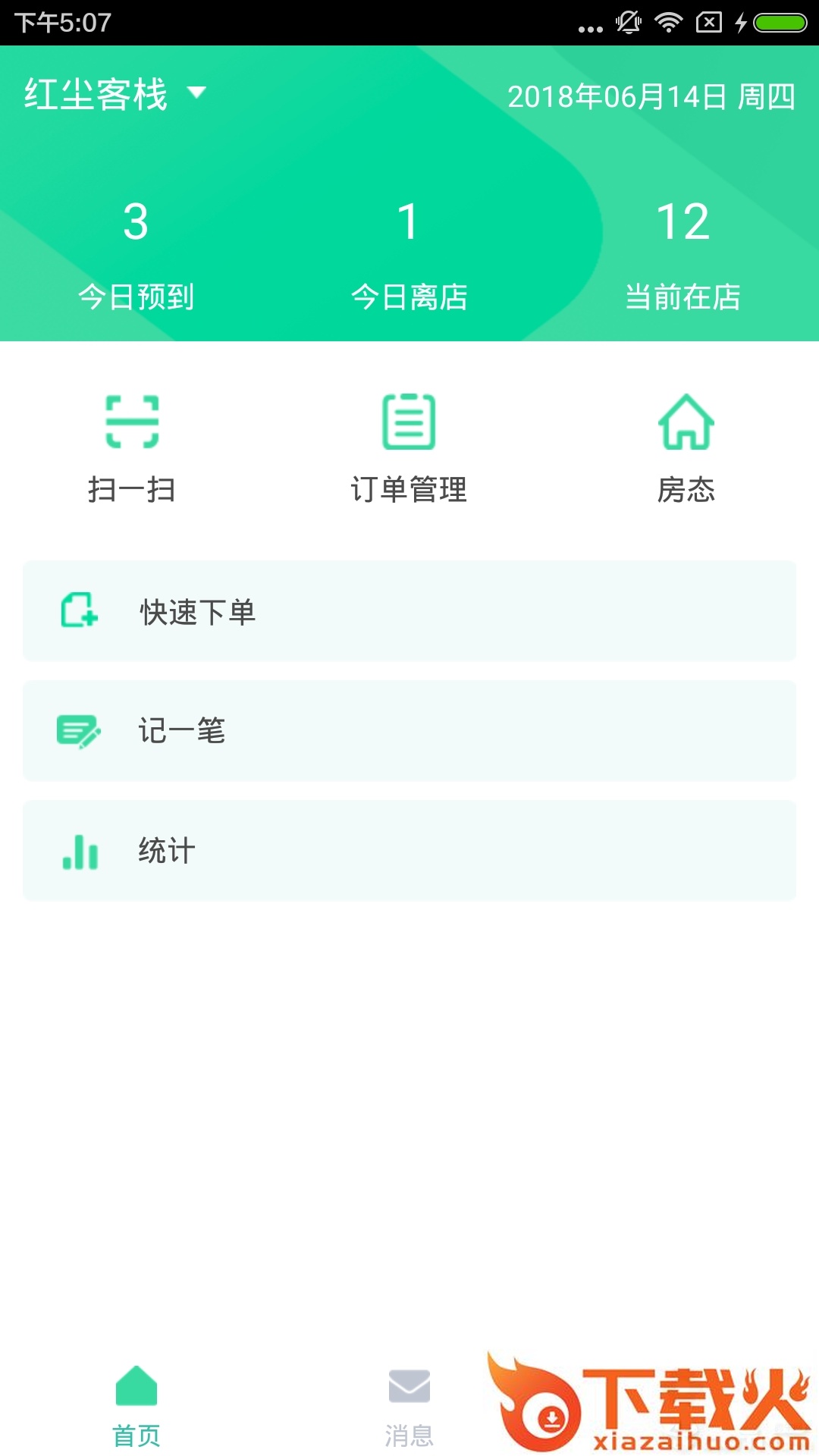Open 快速下单 quick order row
The height and width of the screenshot is (1456, 819).
tap(409, 611)
